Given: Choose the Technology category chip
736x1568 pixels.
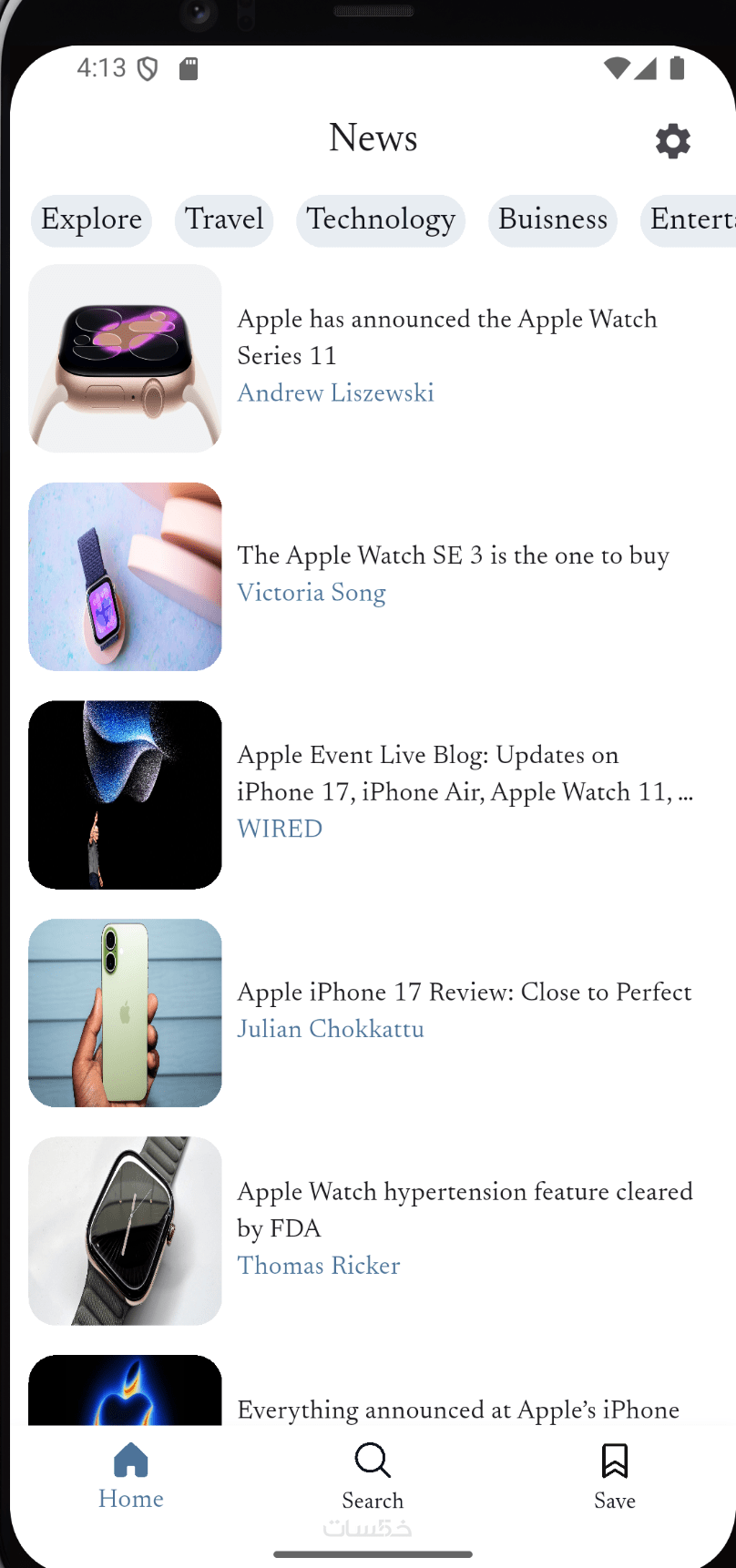Looking at the screenshot, I should (x=381, y=220).
